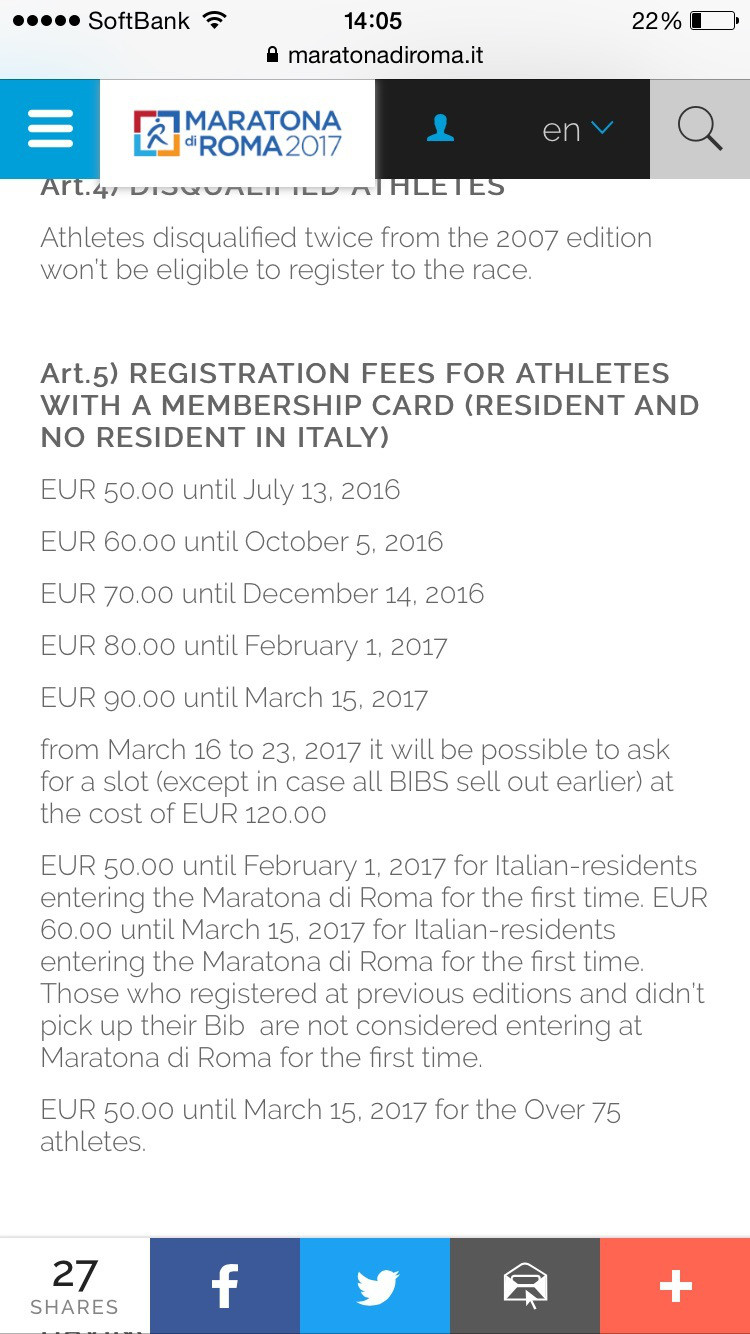Image resolution: width=750 pixels, height=1334 pixels.
Task: Open the search magnifier
Action: click(x=699, y=129)
